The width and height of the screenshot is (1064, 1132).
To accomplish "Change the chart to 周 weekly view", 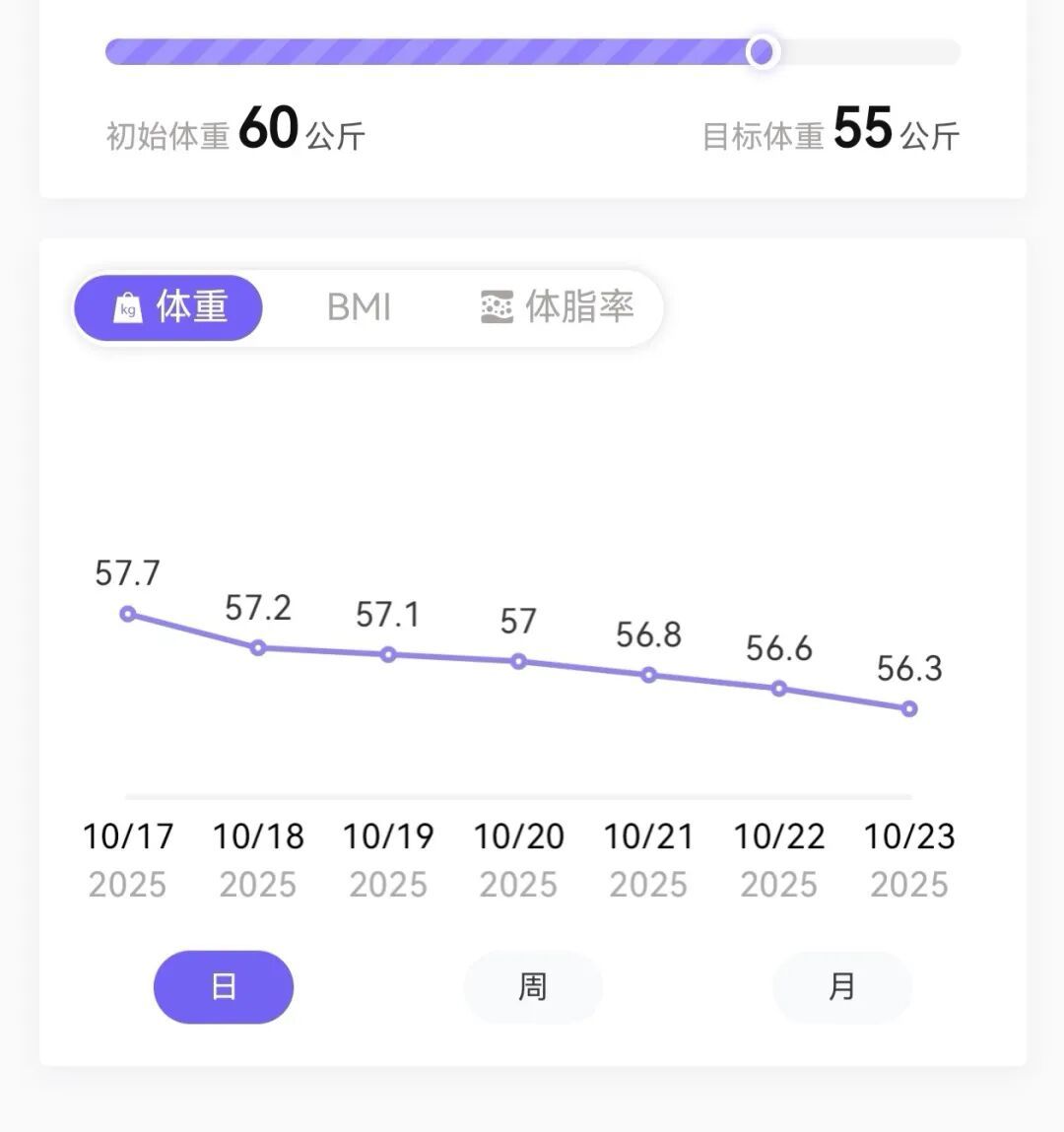I will point(532,986).
